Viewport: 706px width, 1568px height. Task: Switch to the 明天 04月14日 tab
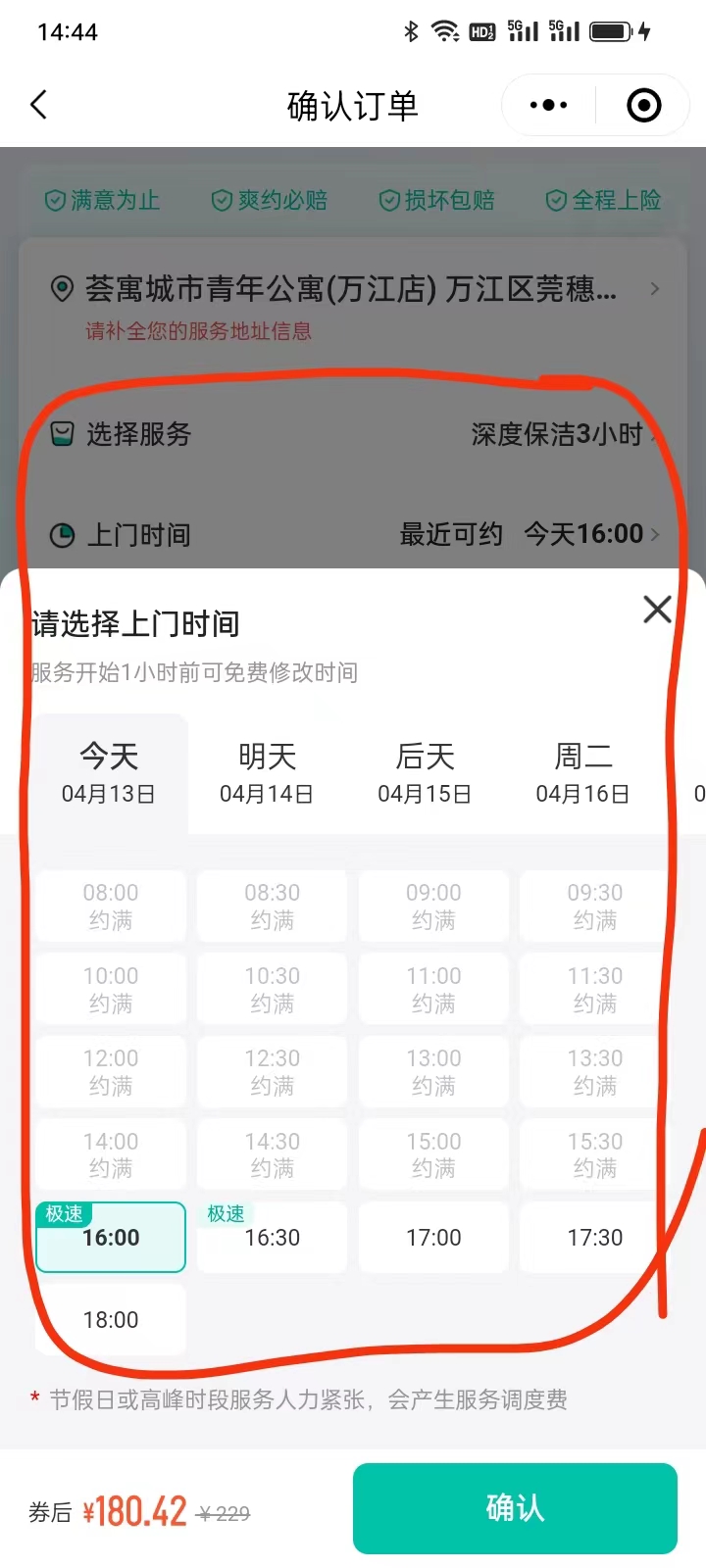[267, 773]
